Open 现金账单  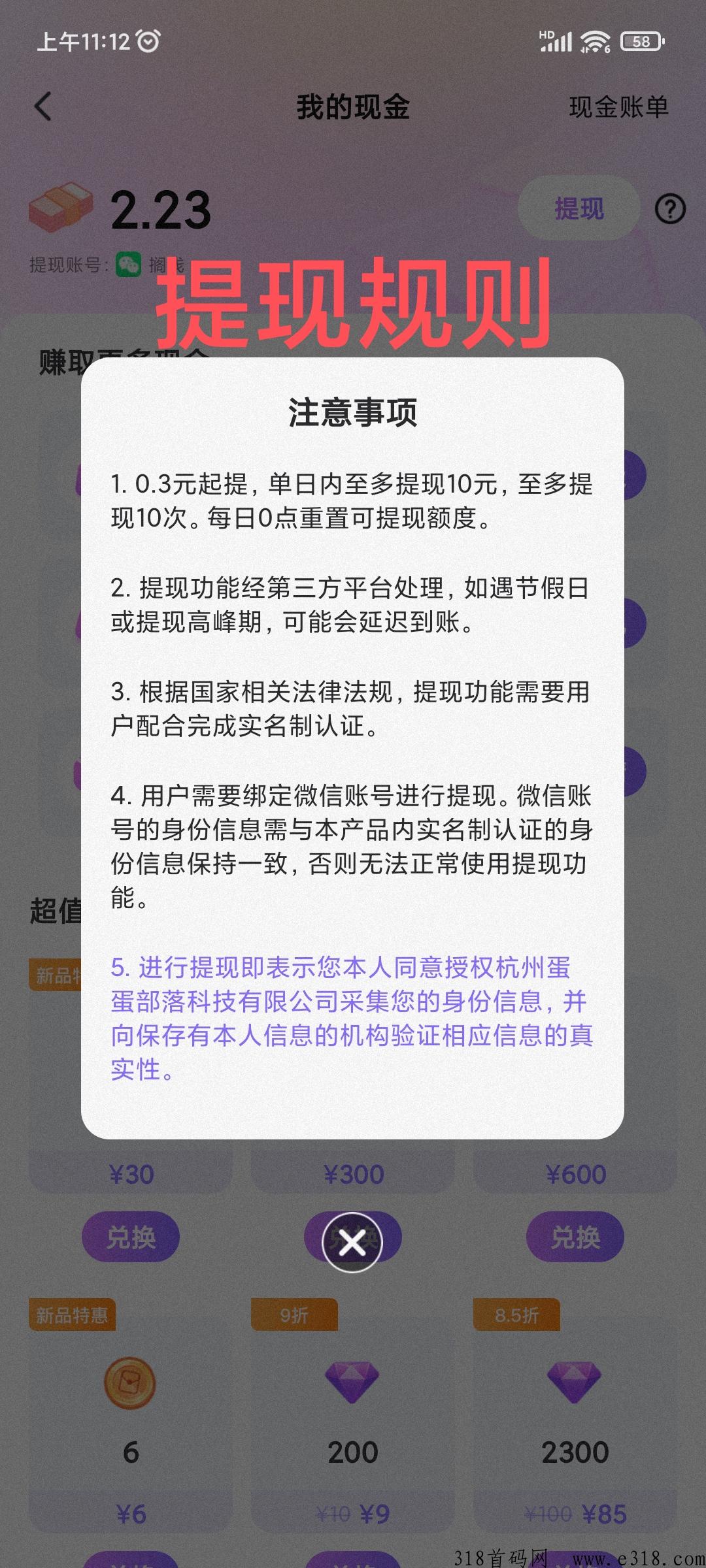(618, 107)
